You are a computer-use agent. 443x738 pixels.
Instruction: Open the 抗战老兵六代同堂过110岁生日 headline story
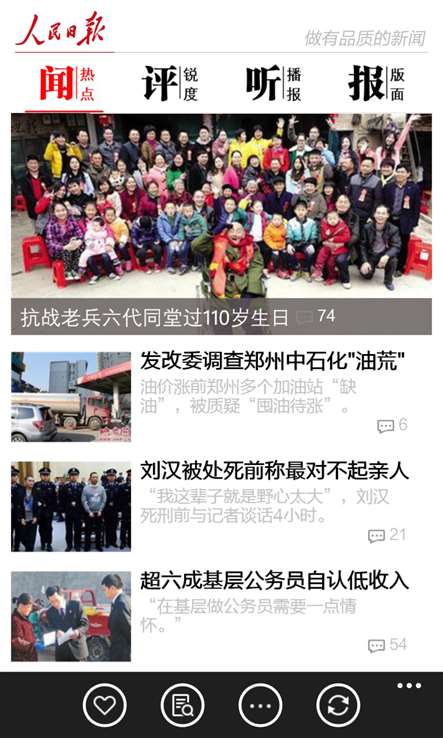[221, 224]
